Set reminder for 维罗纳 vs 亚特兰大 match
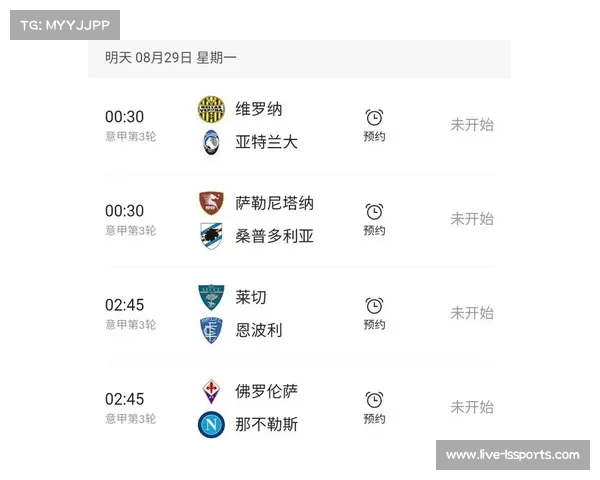The height and width of the screenshot is (480, 600). pyautogui.click(x=374, y=125)
